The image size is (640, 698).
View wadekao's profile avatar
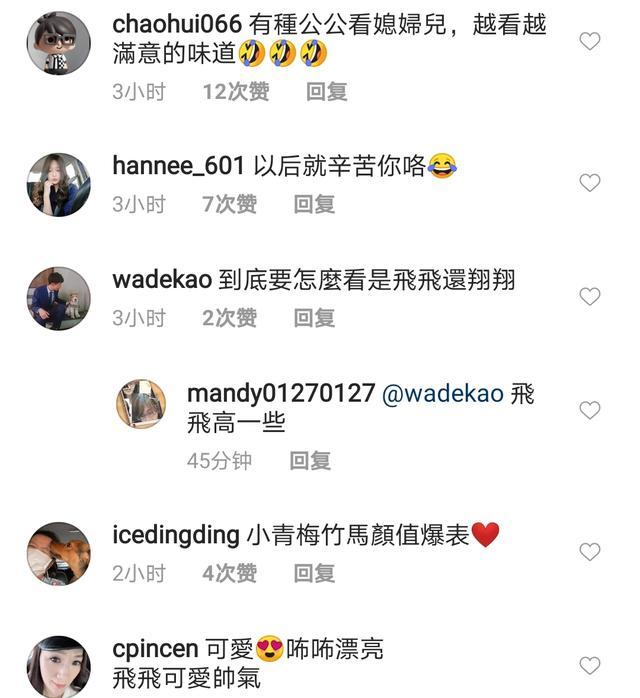58,297
